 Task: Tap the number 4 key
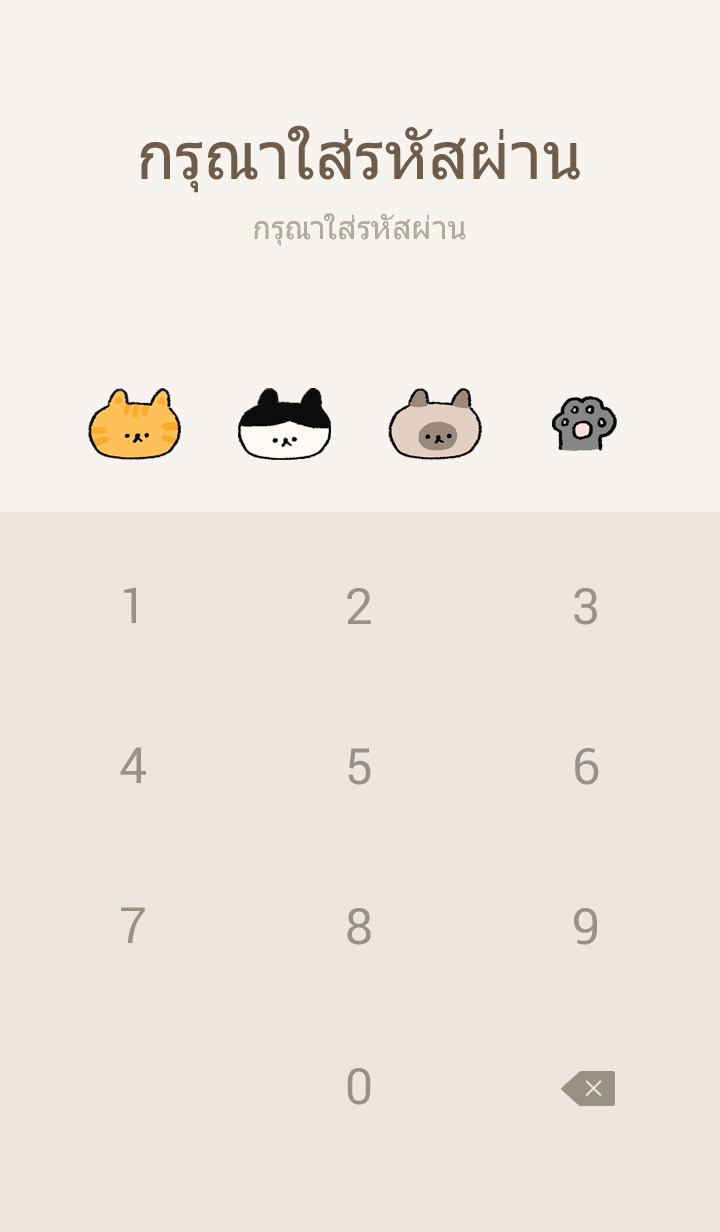click(x=132, y=766)
